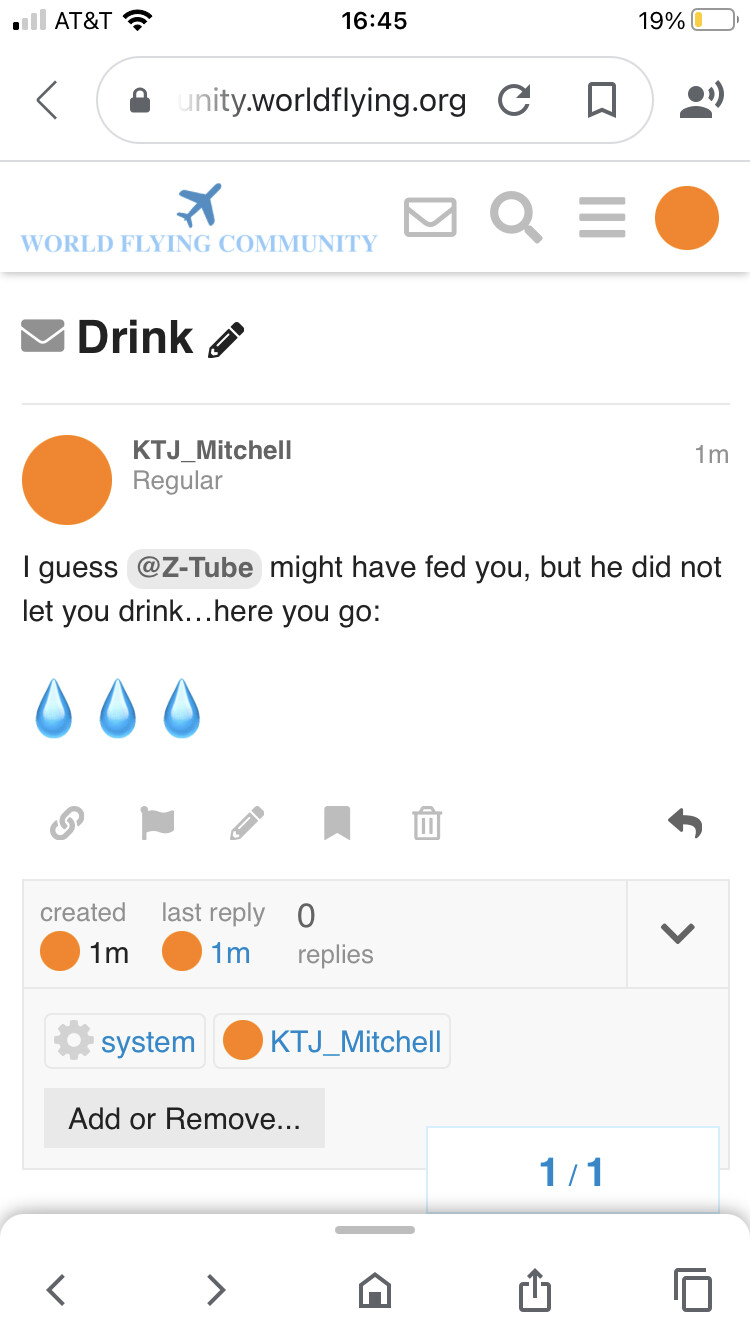The height and width of the screenshot is (1334, 750).
Task: Open the read-aloud voice icon
Action: pos(701,100)
